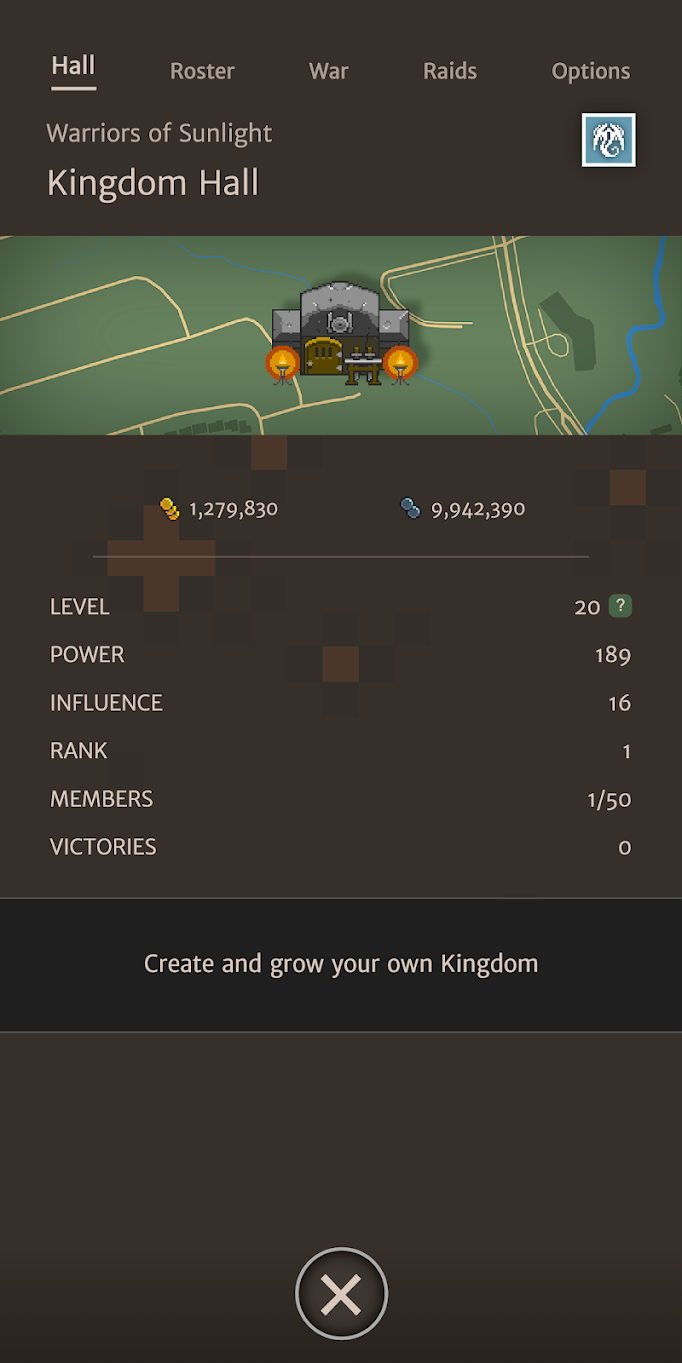Go to the Raids tab

click(450, 71)
